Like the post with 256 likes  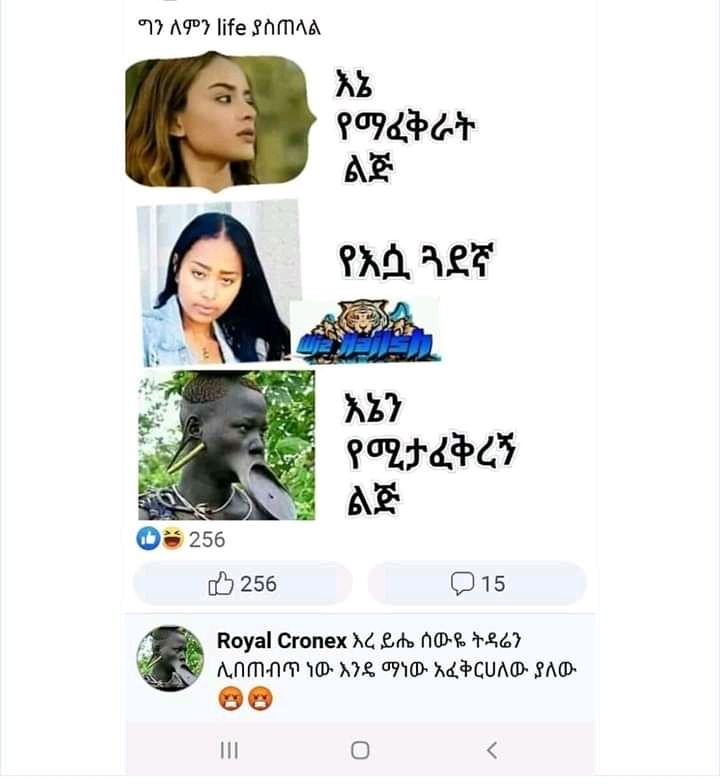coord(242,584)
